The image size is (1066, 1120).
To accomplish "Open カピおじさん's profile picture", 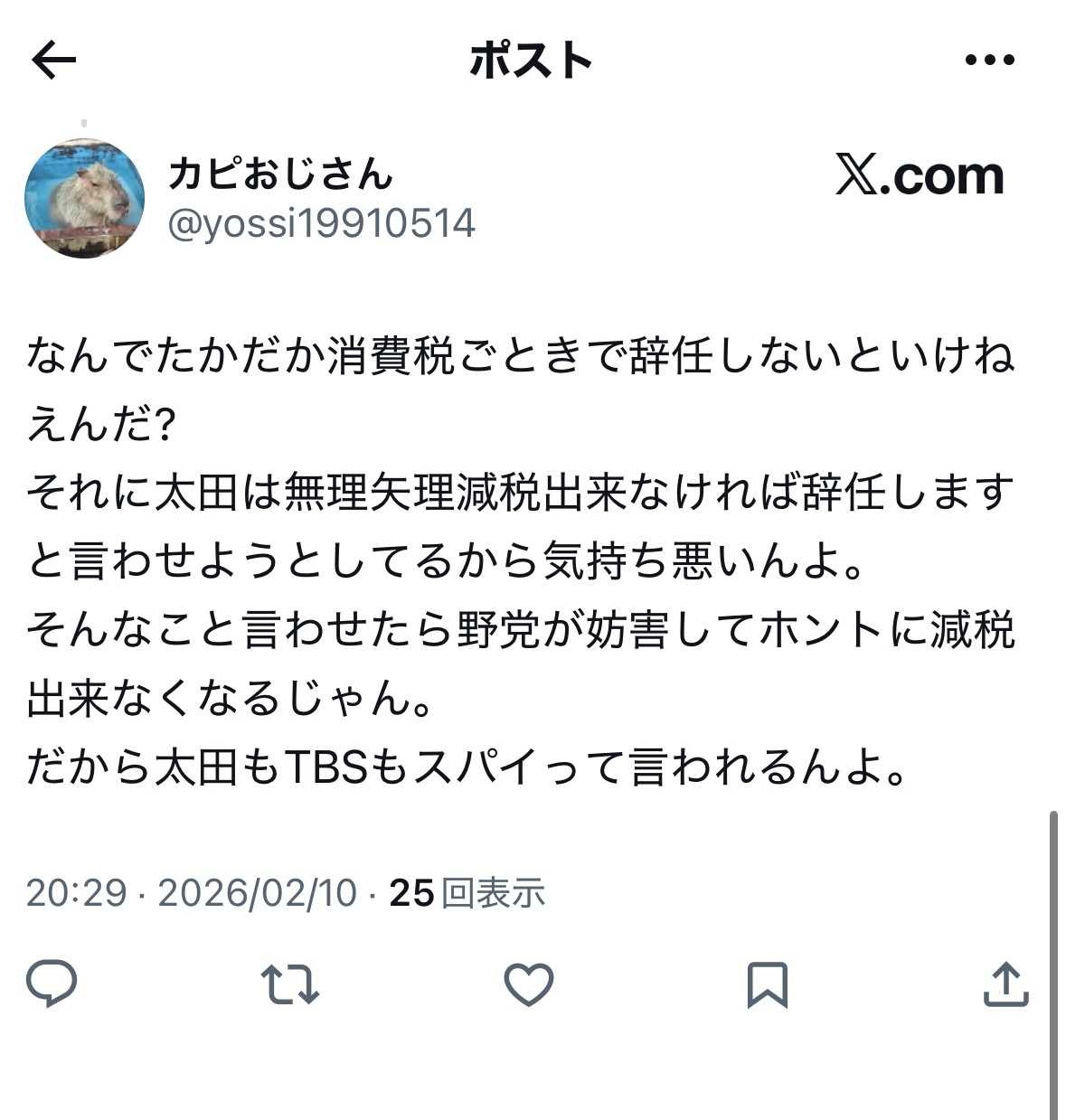I will 84,199.
